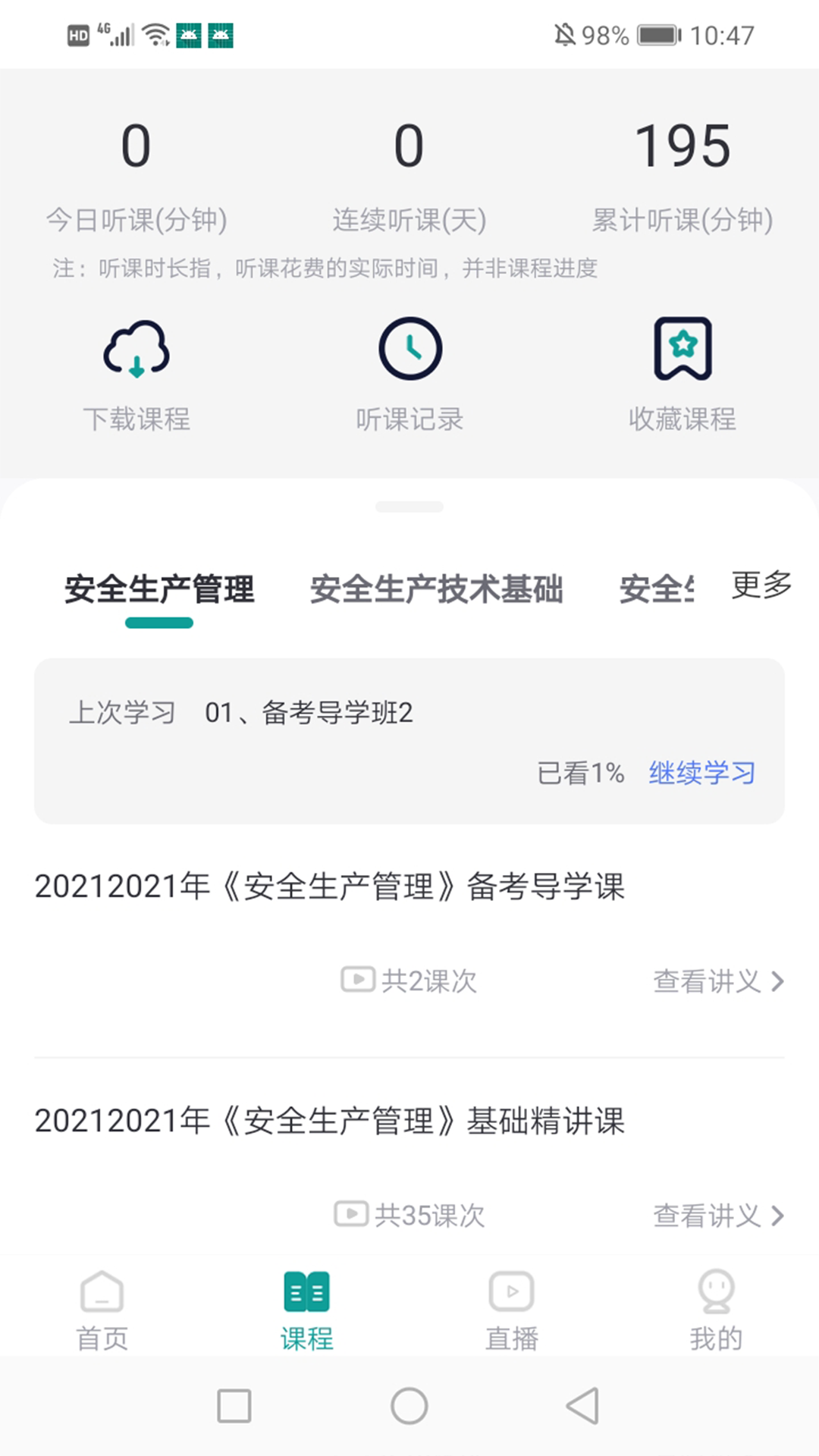Tap the video icon beside 共2课次

tap(357, 981)
